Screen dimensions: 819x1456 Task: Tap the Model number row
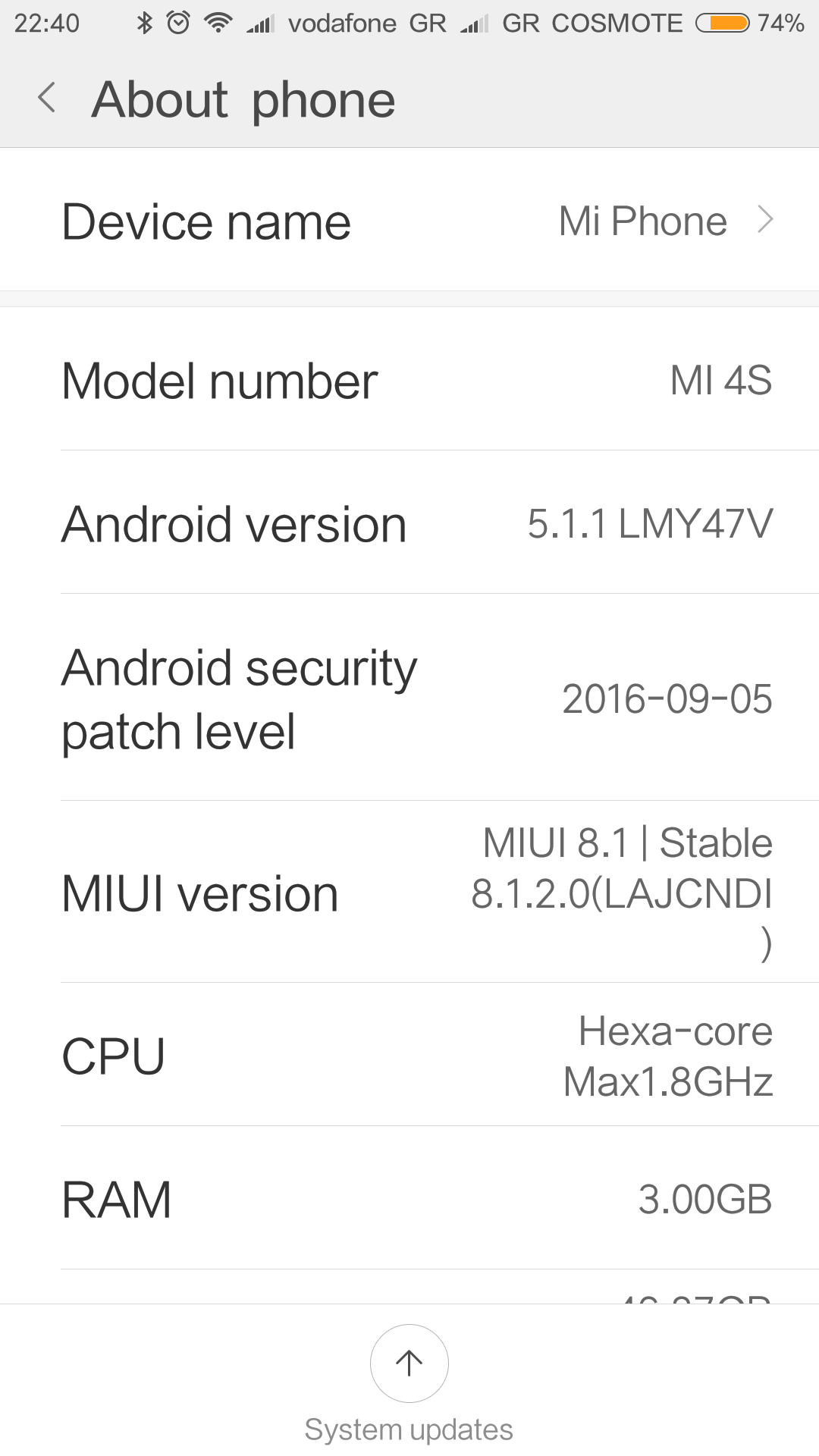[x=409, y=379]
